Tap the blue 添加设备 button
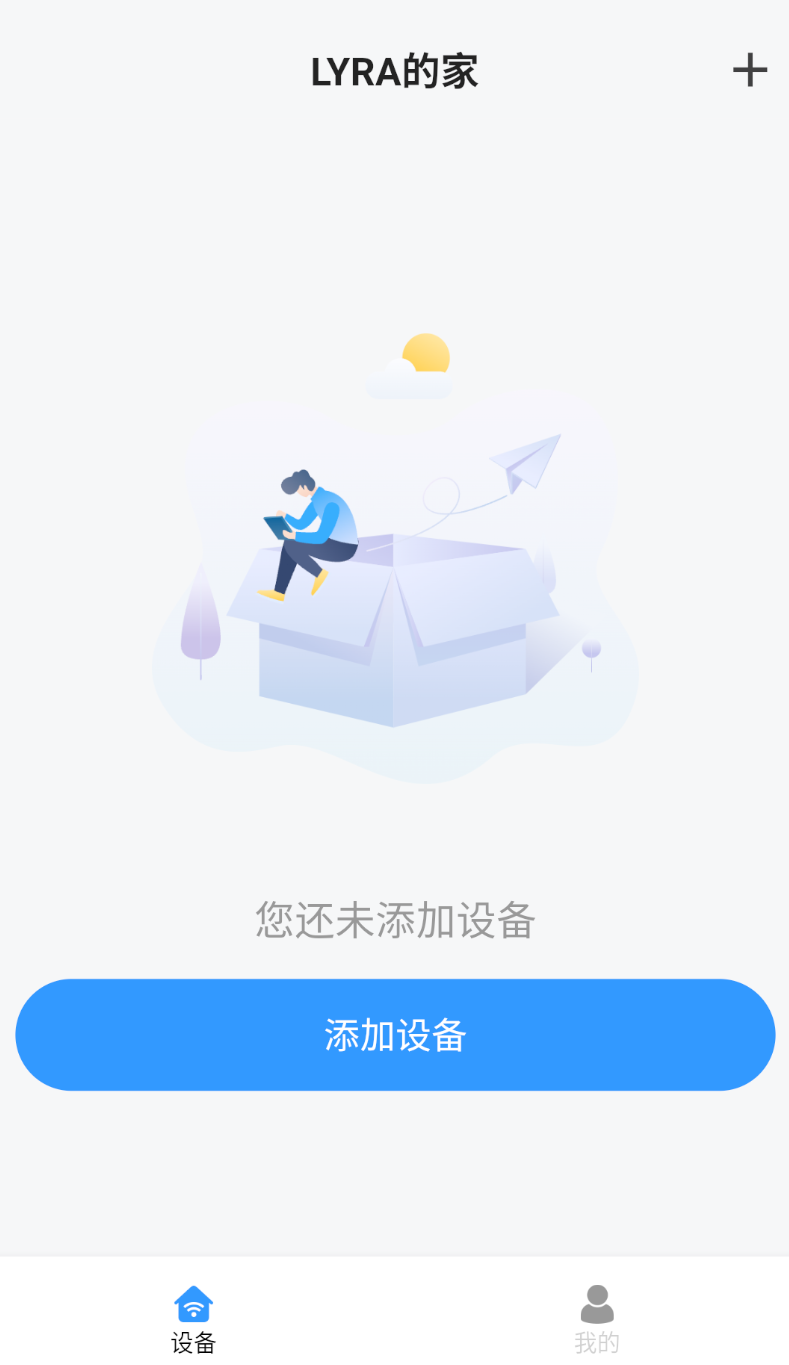789x1365 pixels. pos(395,1034)
